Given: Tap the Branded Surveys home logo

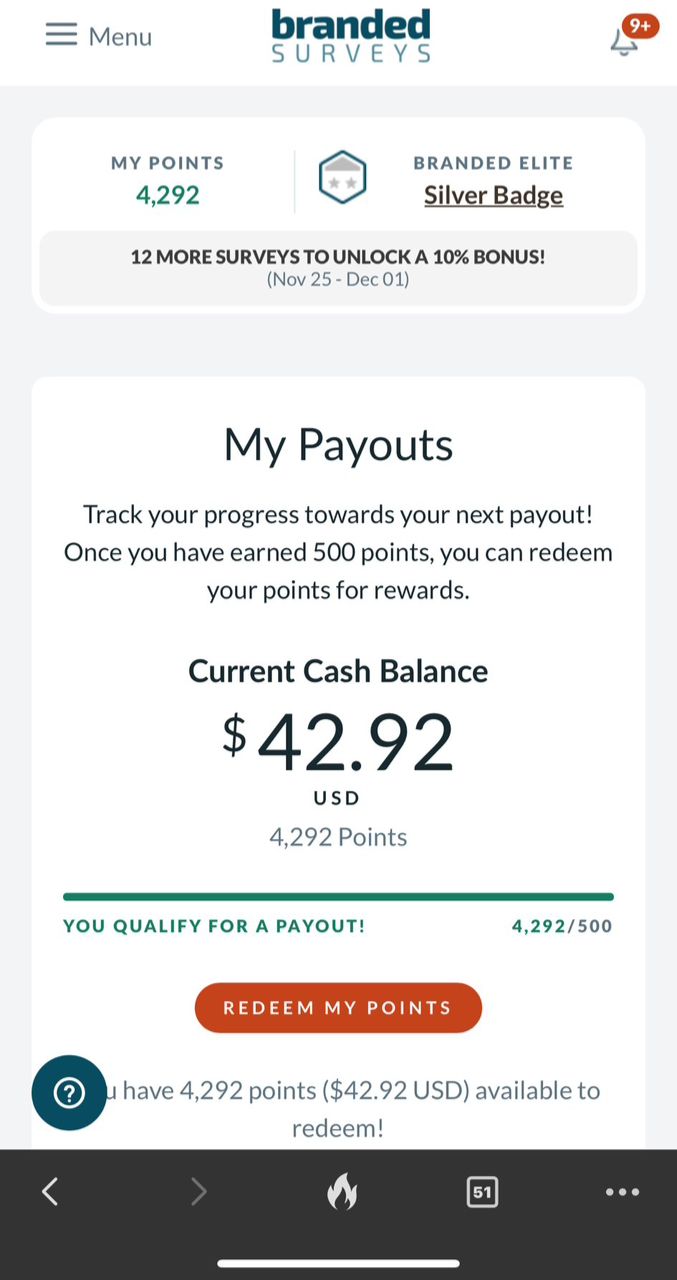Looking at the screenshot, I should pos(351,36).
